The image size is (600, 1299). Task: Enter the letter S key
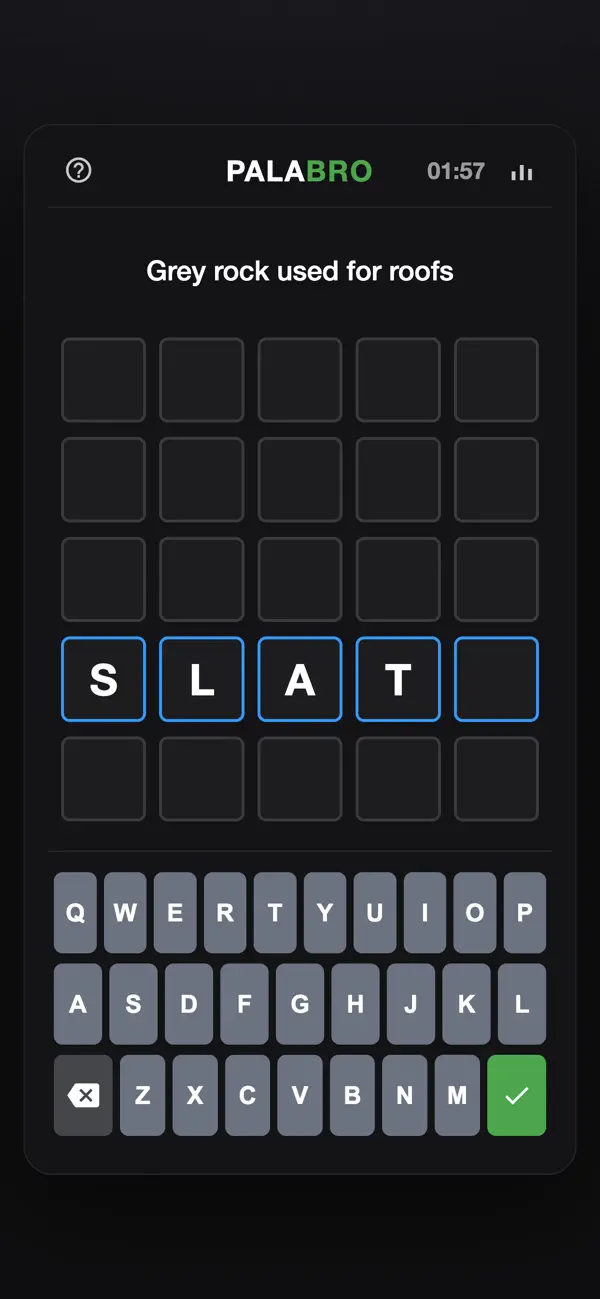(x=133, y=1004)
